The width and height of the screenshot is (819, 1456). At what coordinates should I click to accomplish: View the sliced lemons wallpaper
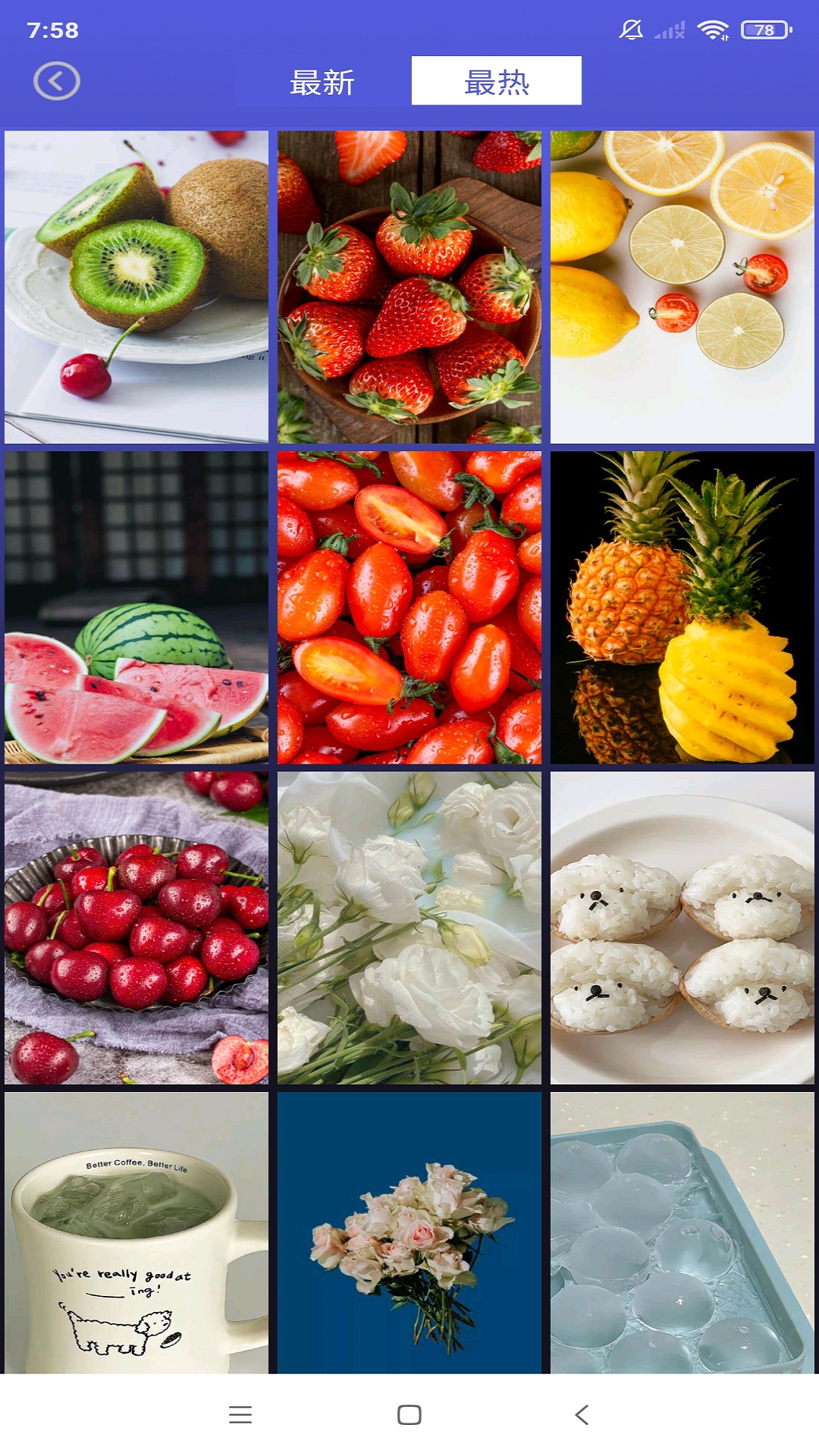tap(682, 287)
